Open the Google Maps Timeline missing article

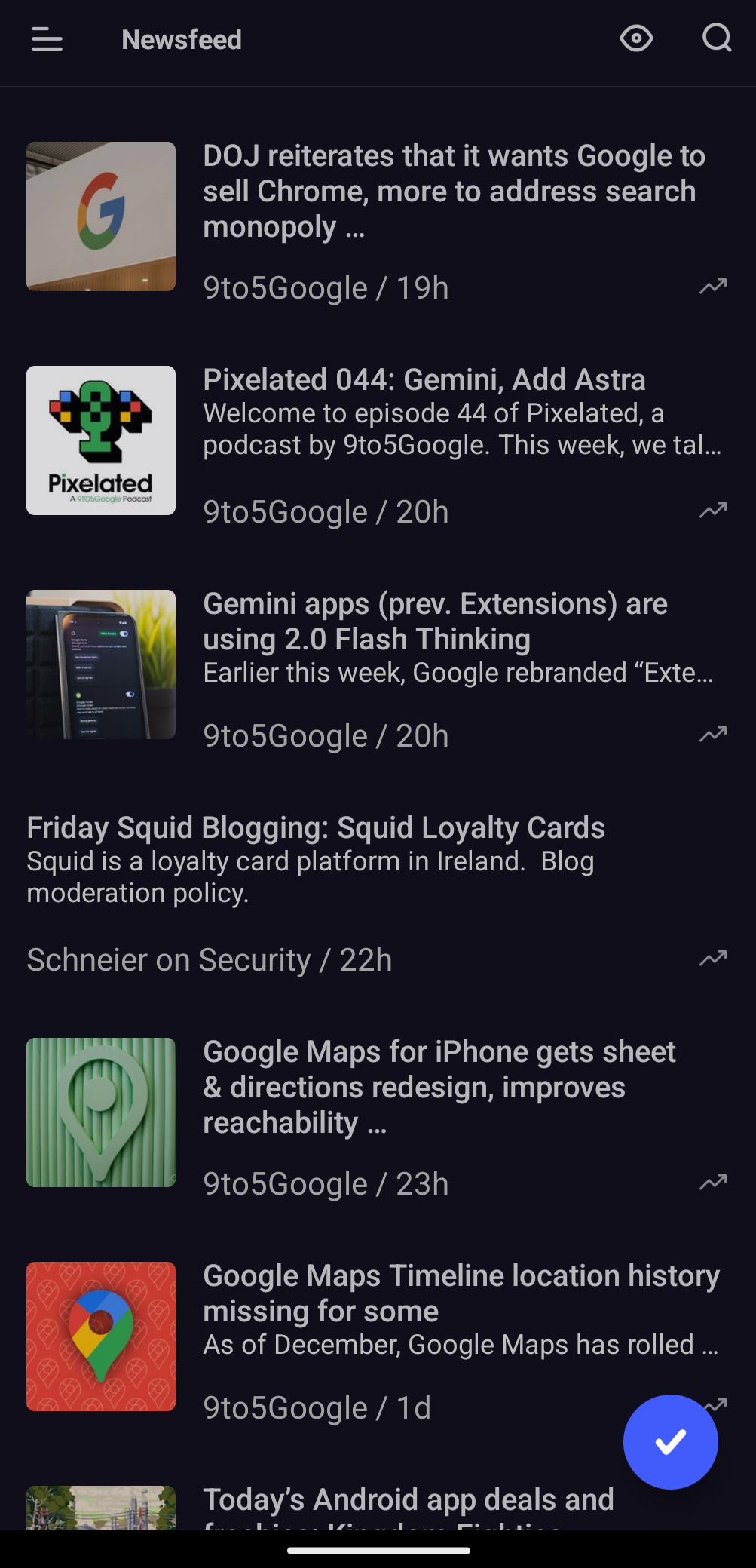pyautogui.click(x=461, y=1293)
